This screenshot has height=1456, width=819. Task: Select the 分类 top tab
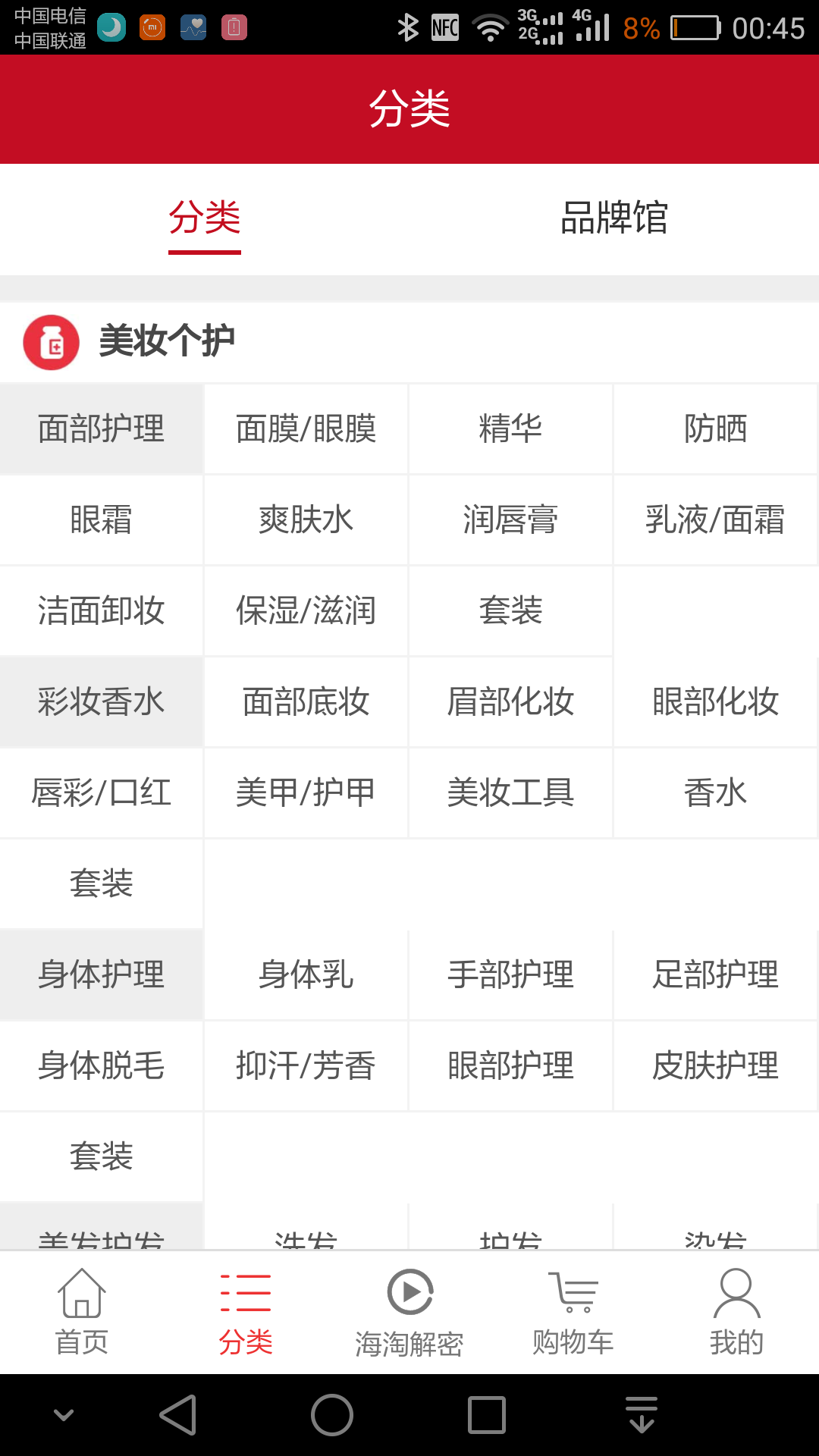pos(205,218)
